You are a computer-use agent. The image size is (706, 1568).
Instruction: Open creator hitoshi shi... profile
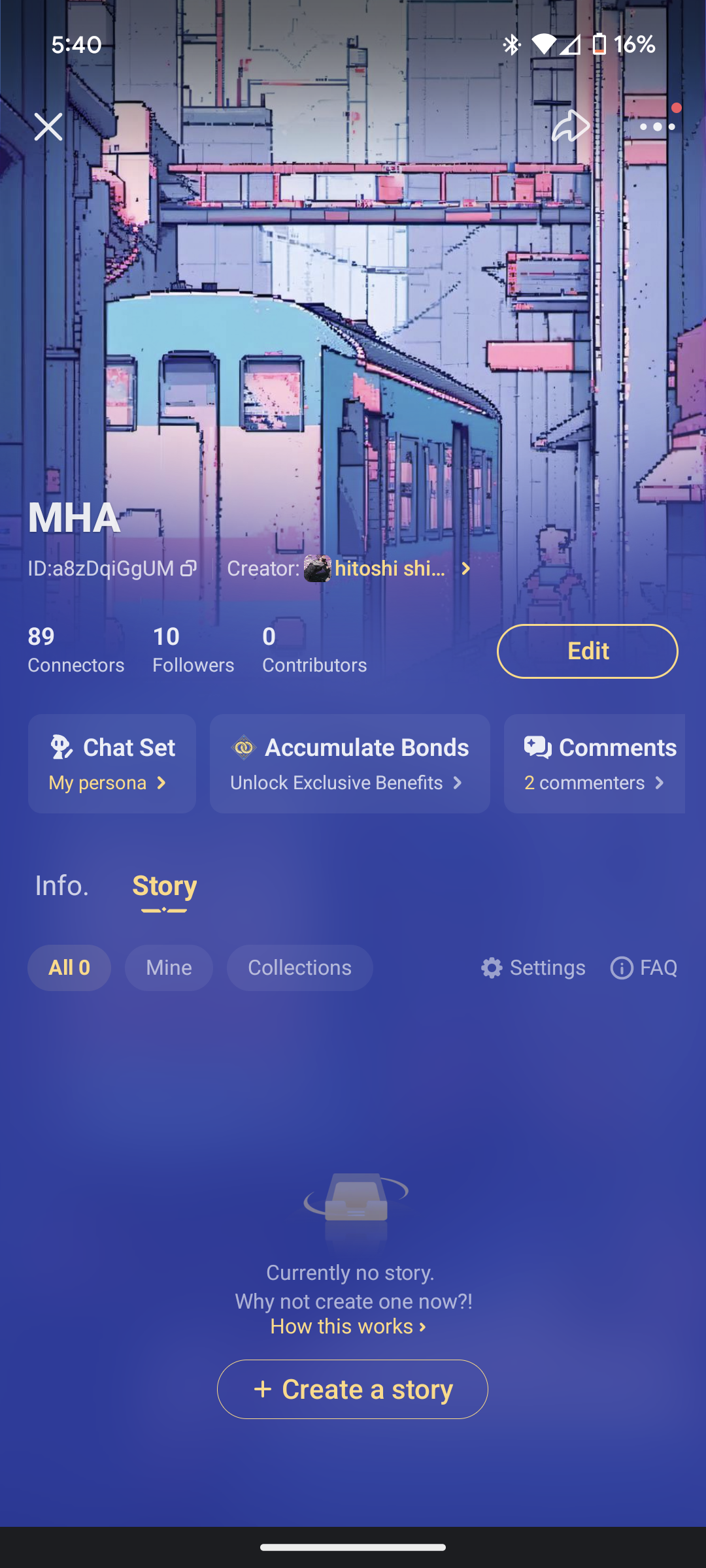point(389,568)
